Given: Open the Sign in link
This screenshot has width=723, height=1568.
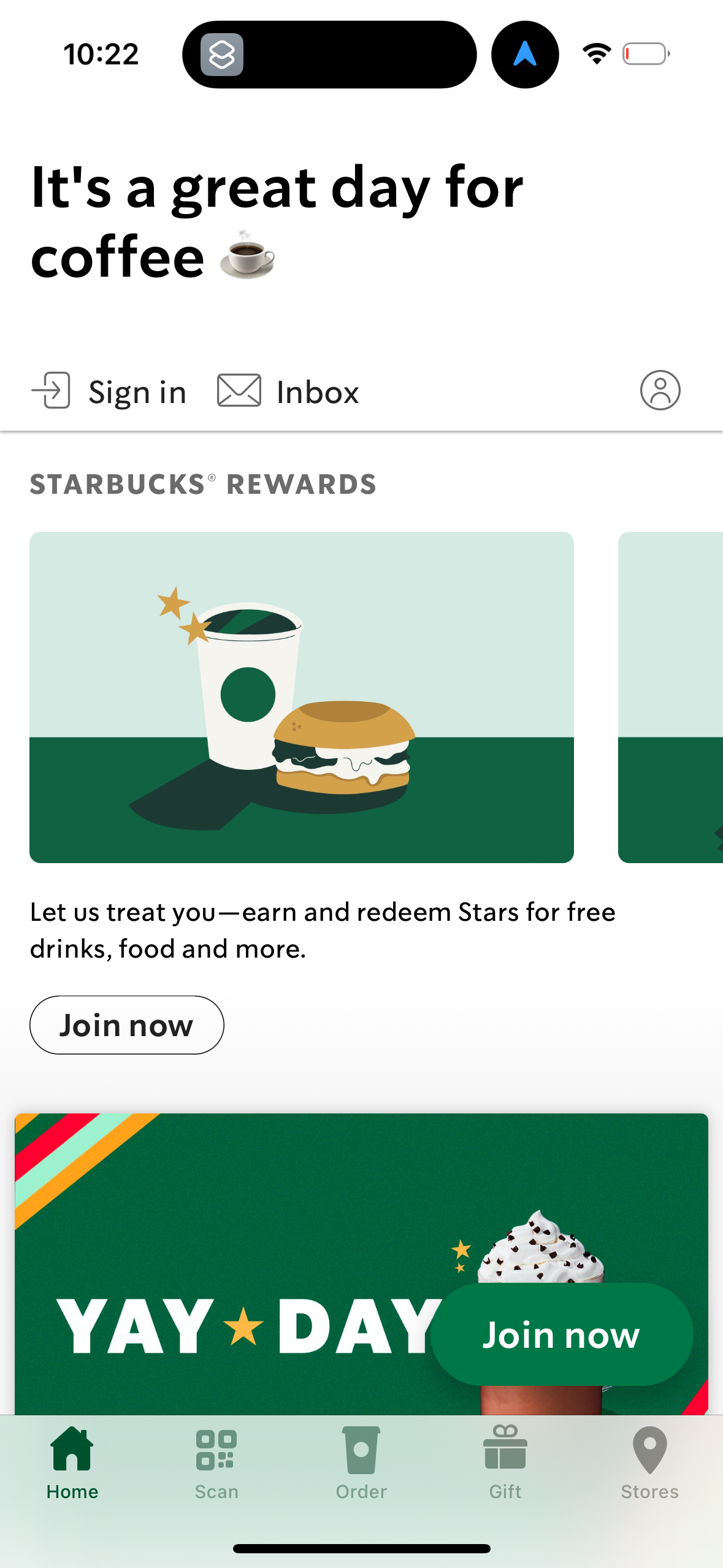Looking at the screenshot, I should coord(137,391).
